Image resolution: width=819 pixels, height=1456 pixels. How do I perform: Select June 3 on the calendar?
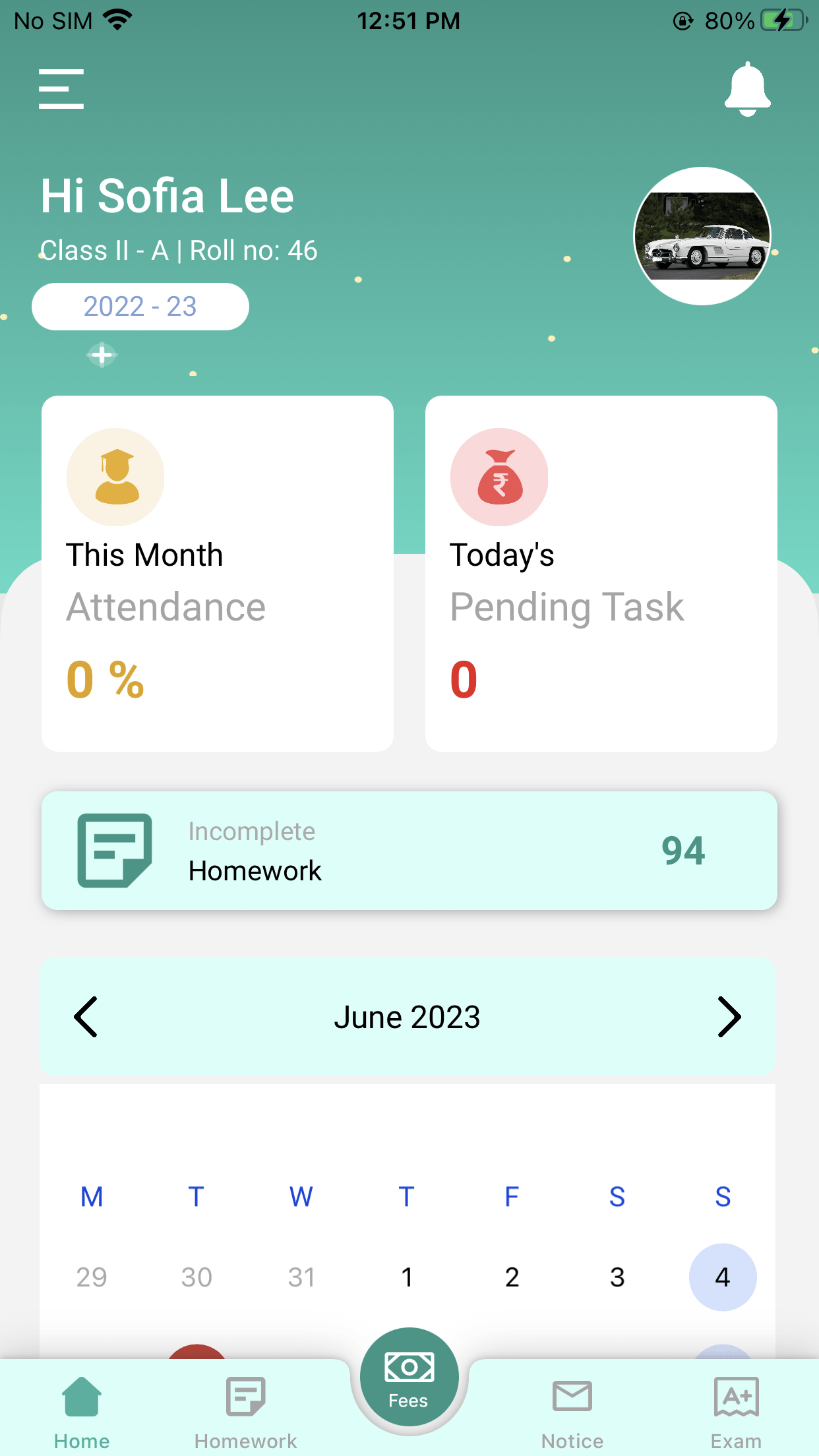(617, 1277)
